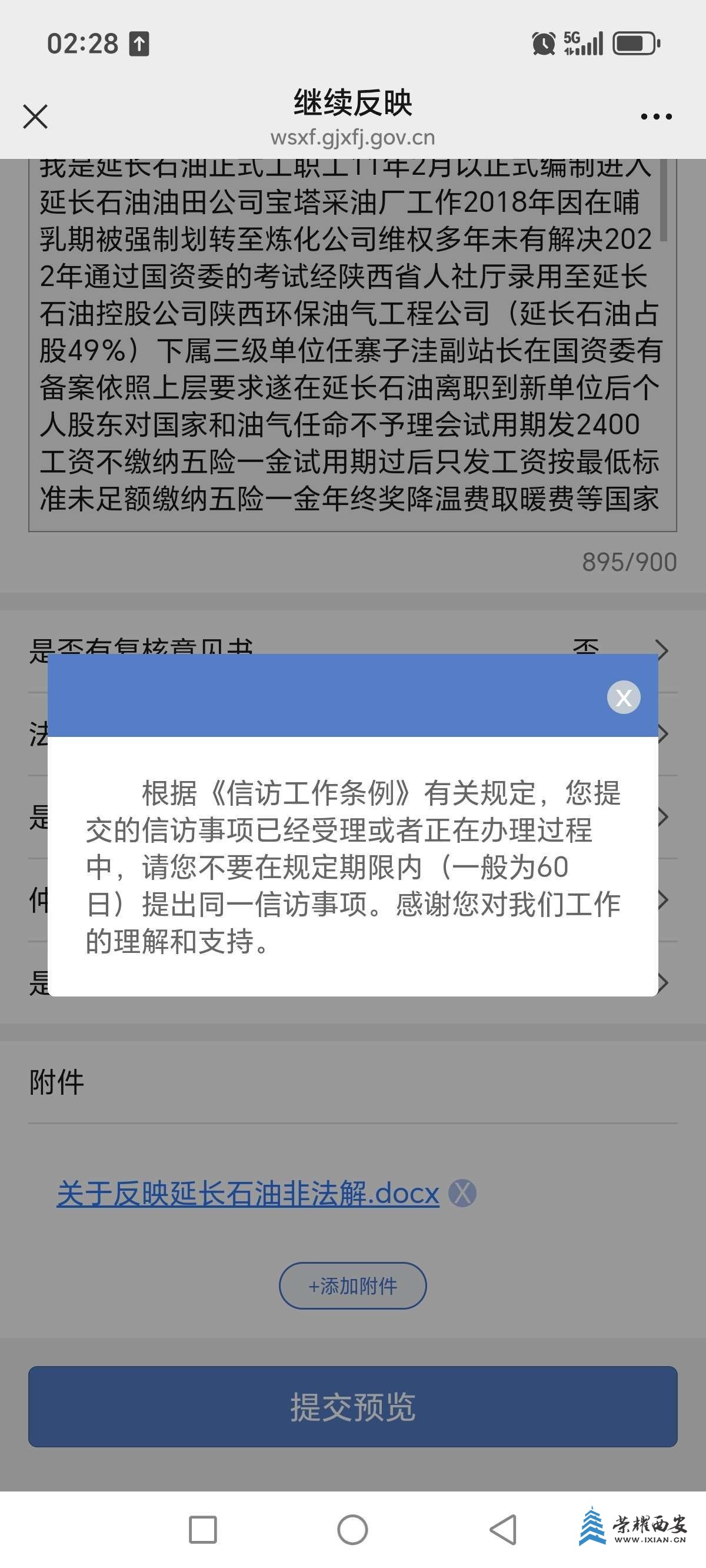
Task: Go to the system home screen
Action: pyautogui.click(x=352, y=1530)
